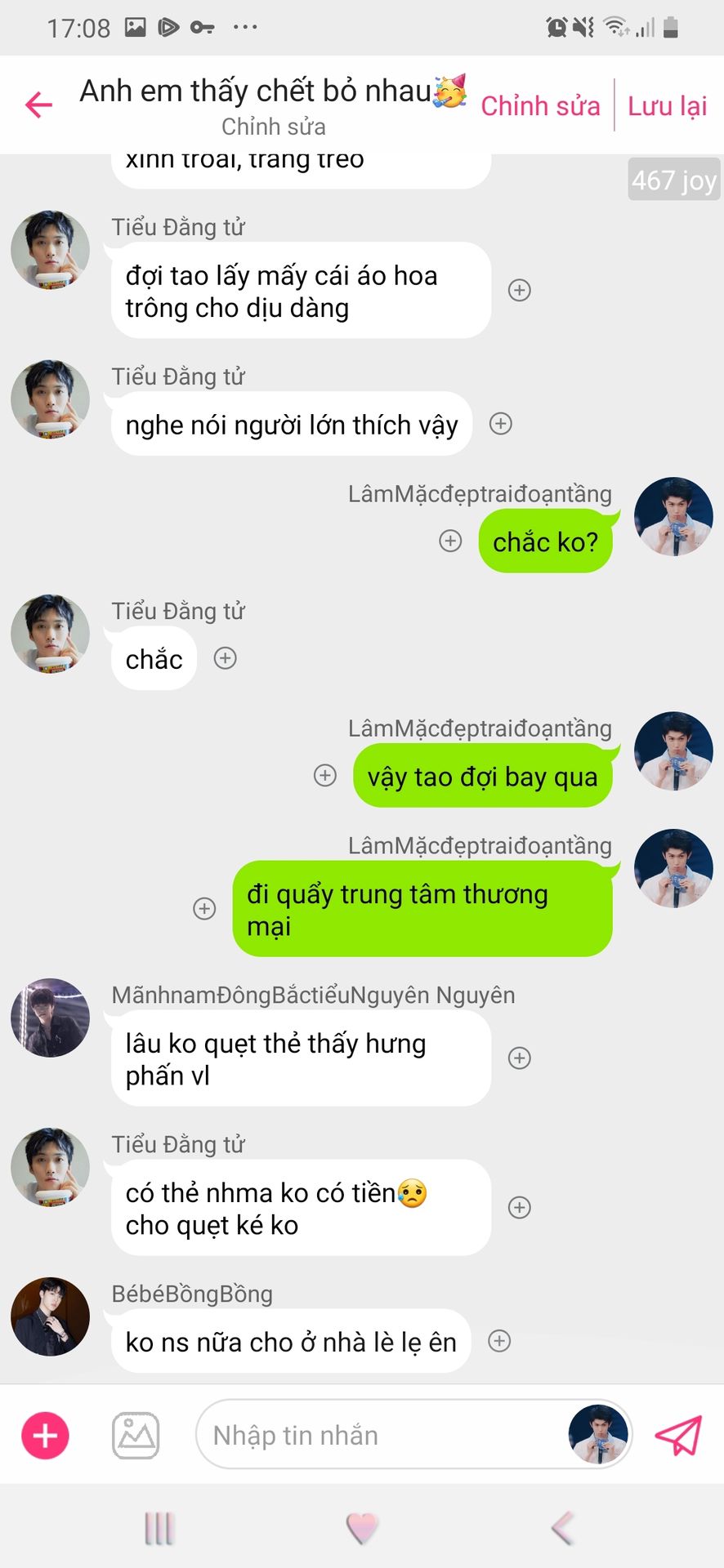The image size is (724, 1568).
Task: Tap the plus icon beside 'chắc' message
Action: tap(225, 658)
